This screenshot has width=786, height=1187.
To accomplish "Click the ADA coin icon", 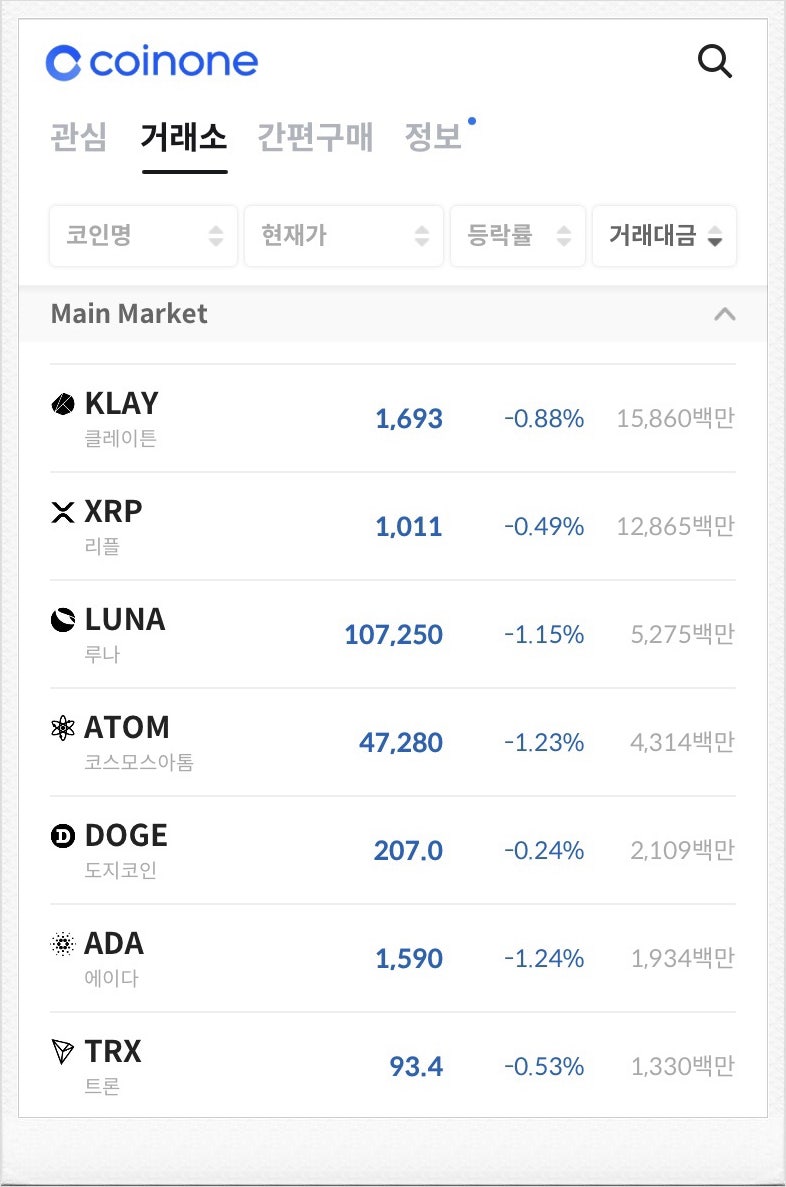I will tap(63, 943).
